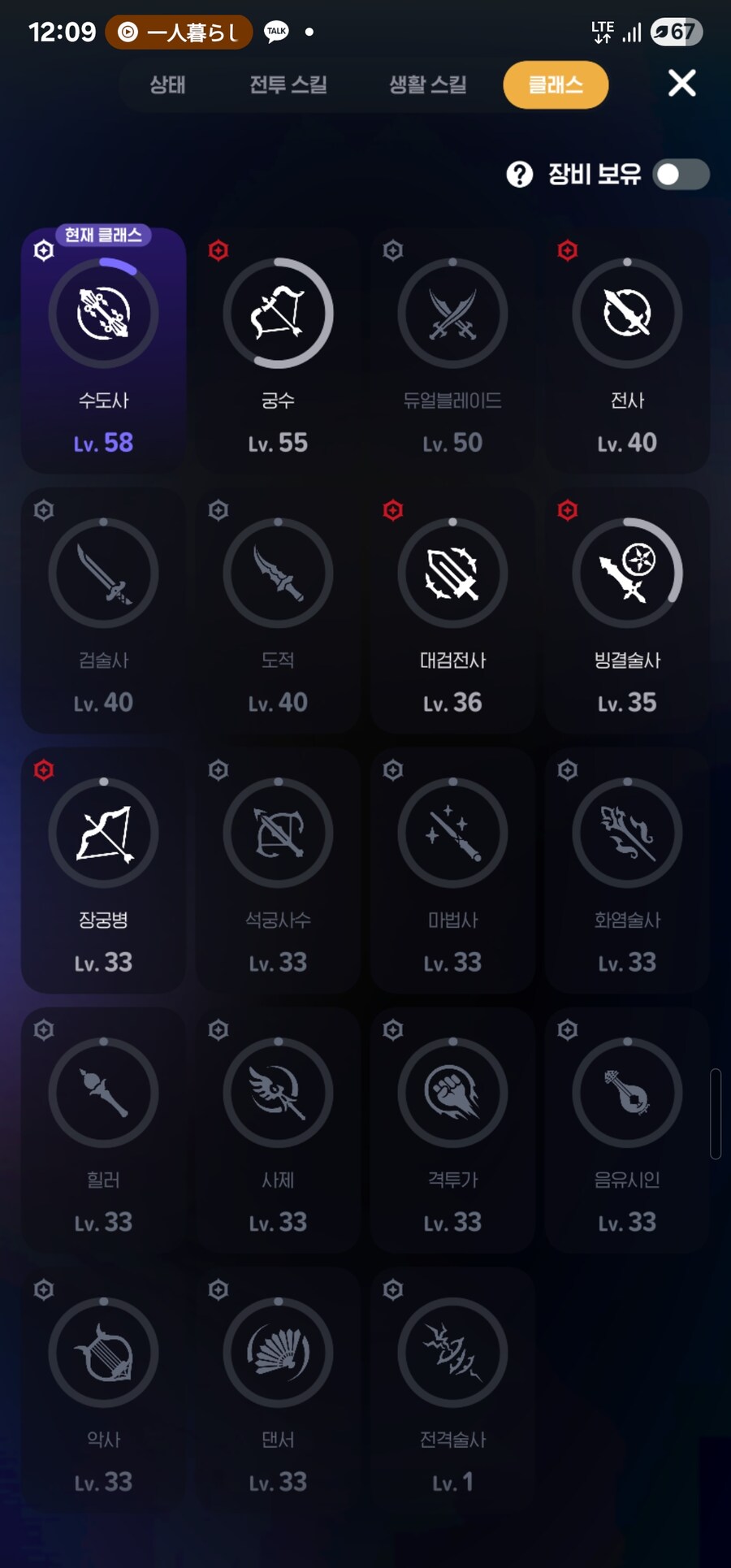
Task: Open the 수도사 Lv. 58 class card
Action: (104, 351)
